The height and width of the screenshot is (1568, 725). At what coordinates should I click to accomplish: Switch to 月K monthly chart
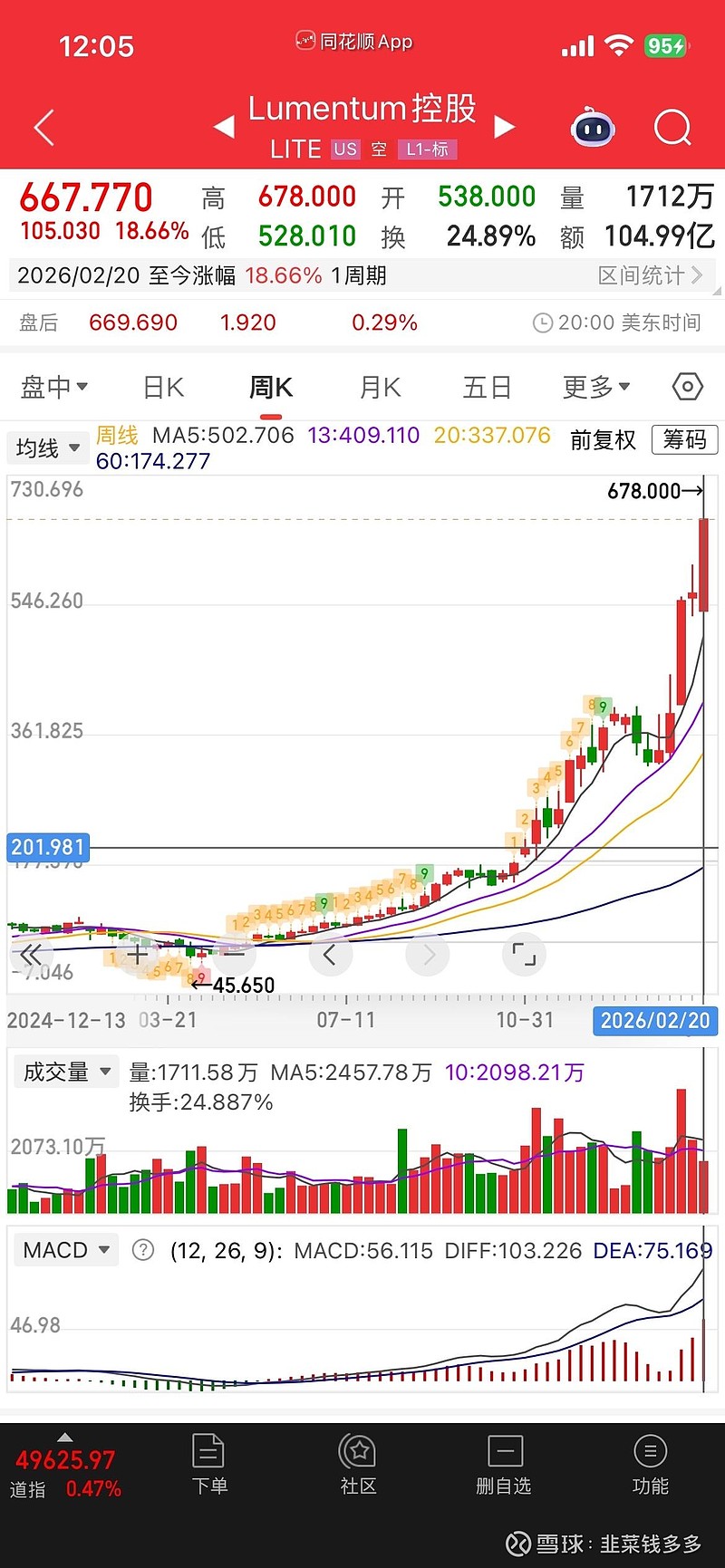(x=380, y=388)
